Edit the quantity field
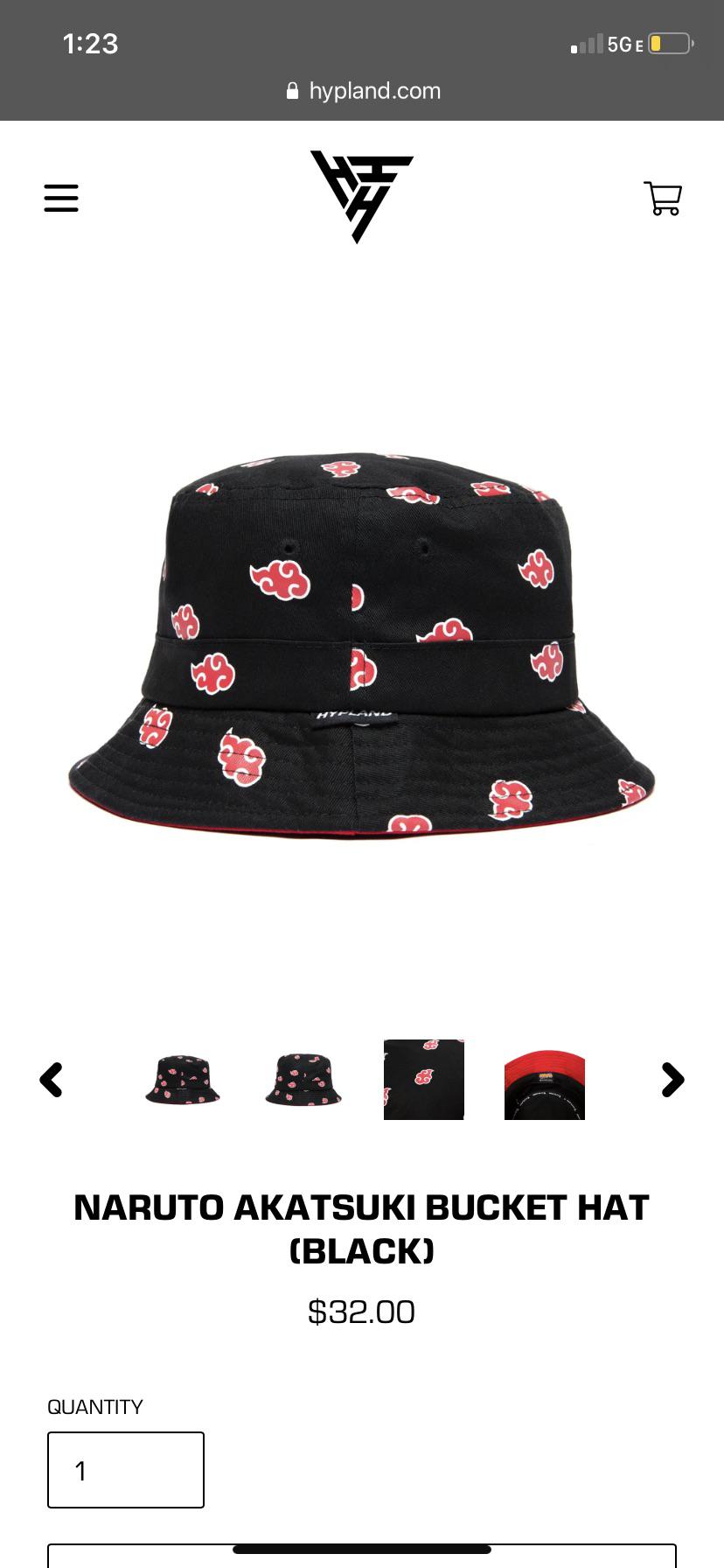This screenshot has height=1568, width=724. click(x=126, y=1470)
